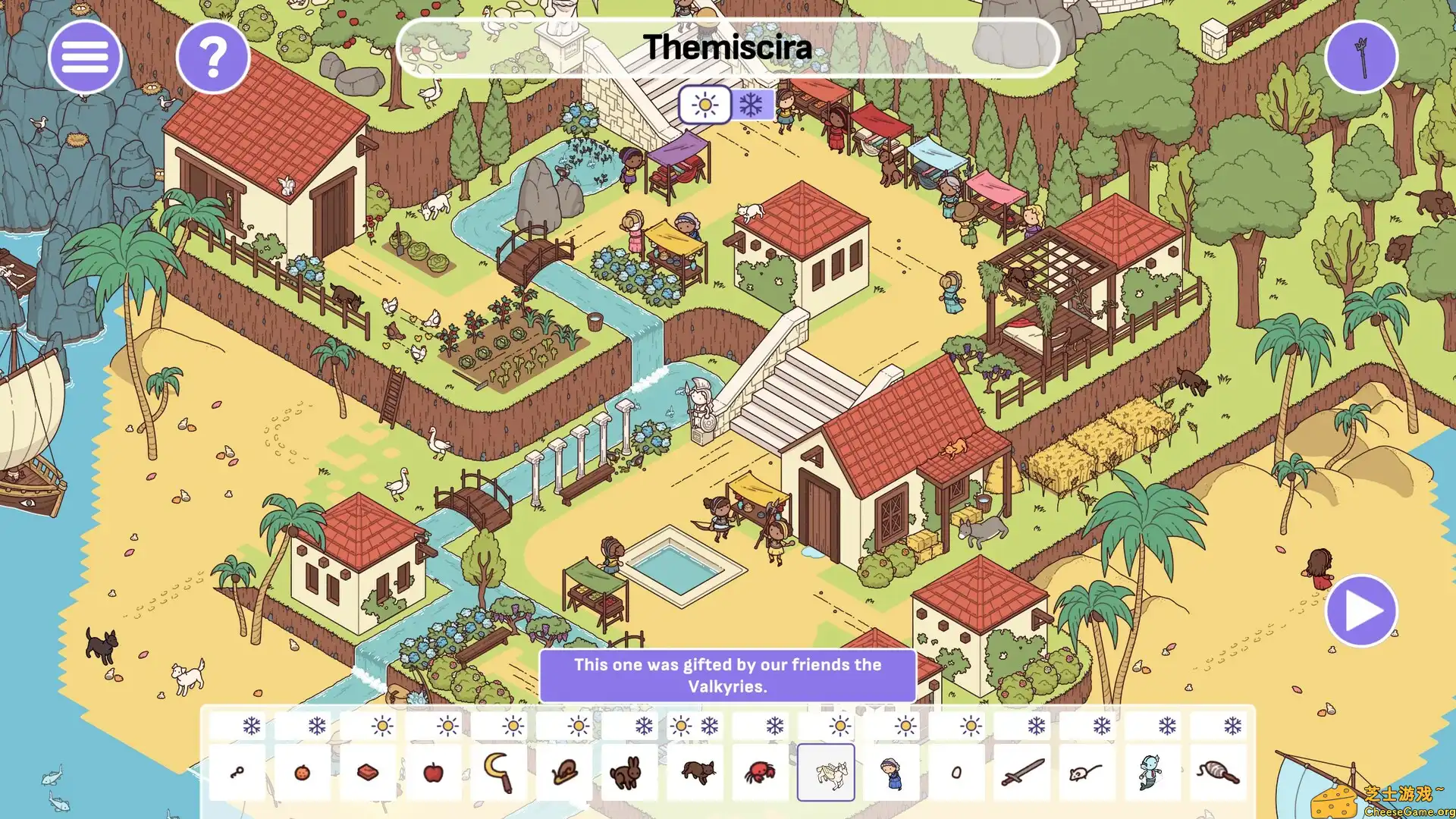Select the orange fruit item

(x=303, y=773)
